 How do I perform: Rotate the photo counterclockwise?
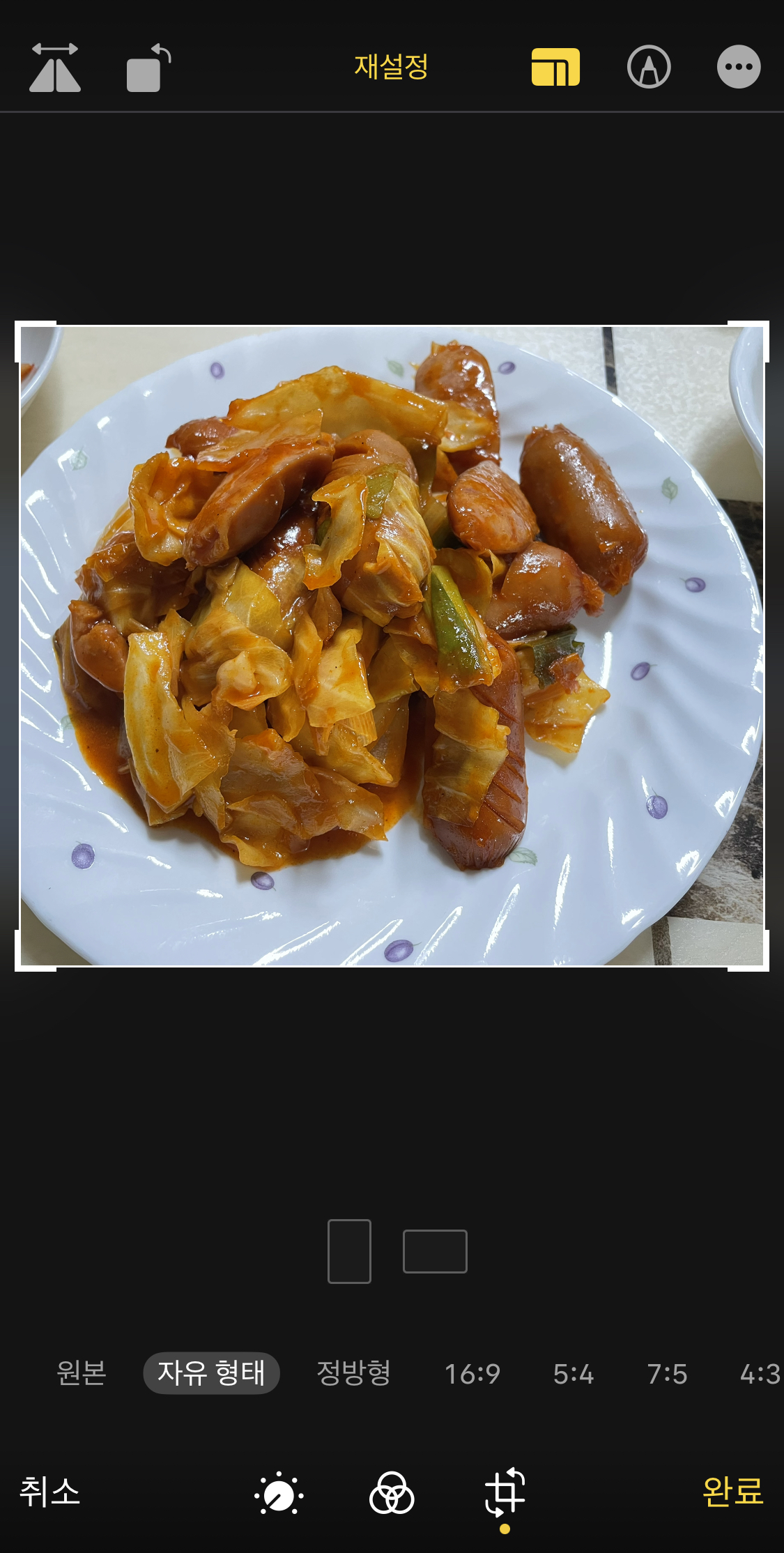tap(148, 68)
